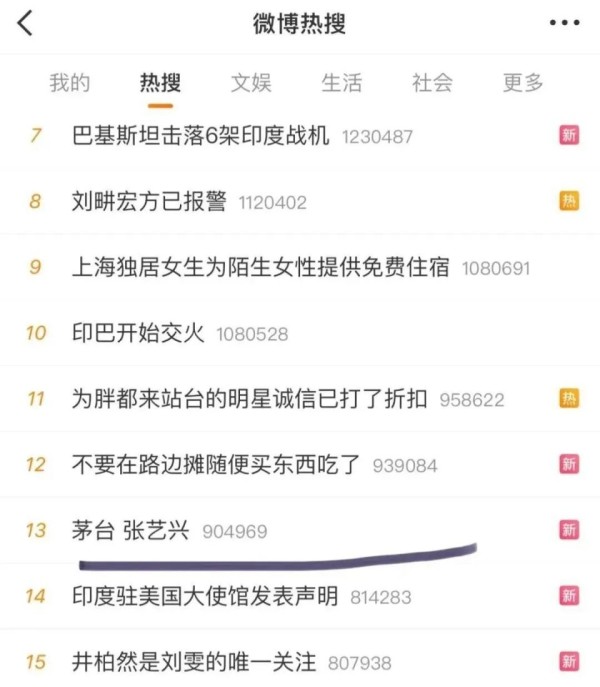Screen dimensions: 600x687
Task: Open topic 巴基斯坦击落6架印度战机
Action: pyautogui.click(x=201, y=136)
